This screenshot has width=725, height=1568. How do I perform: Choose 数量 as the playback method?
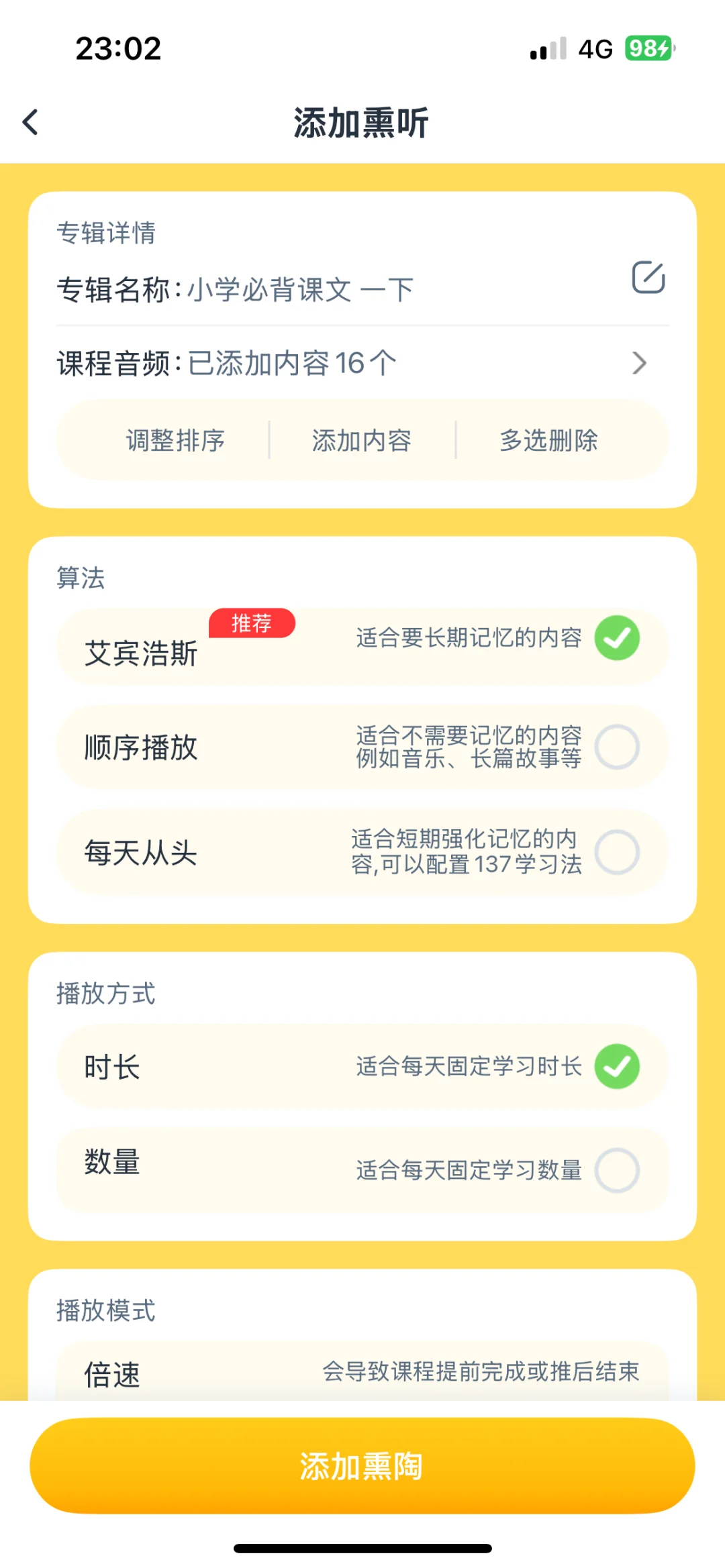pyautogui.click(x=362, y=1170)
